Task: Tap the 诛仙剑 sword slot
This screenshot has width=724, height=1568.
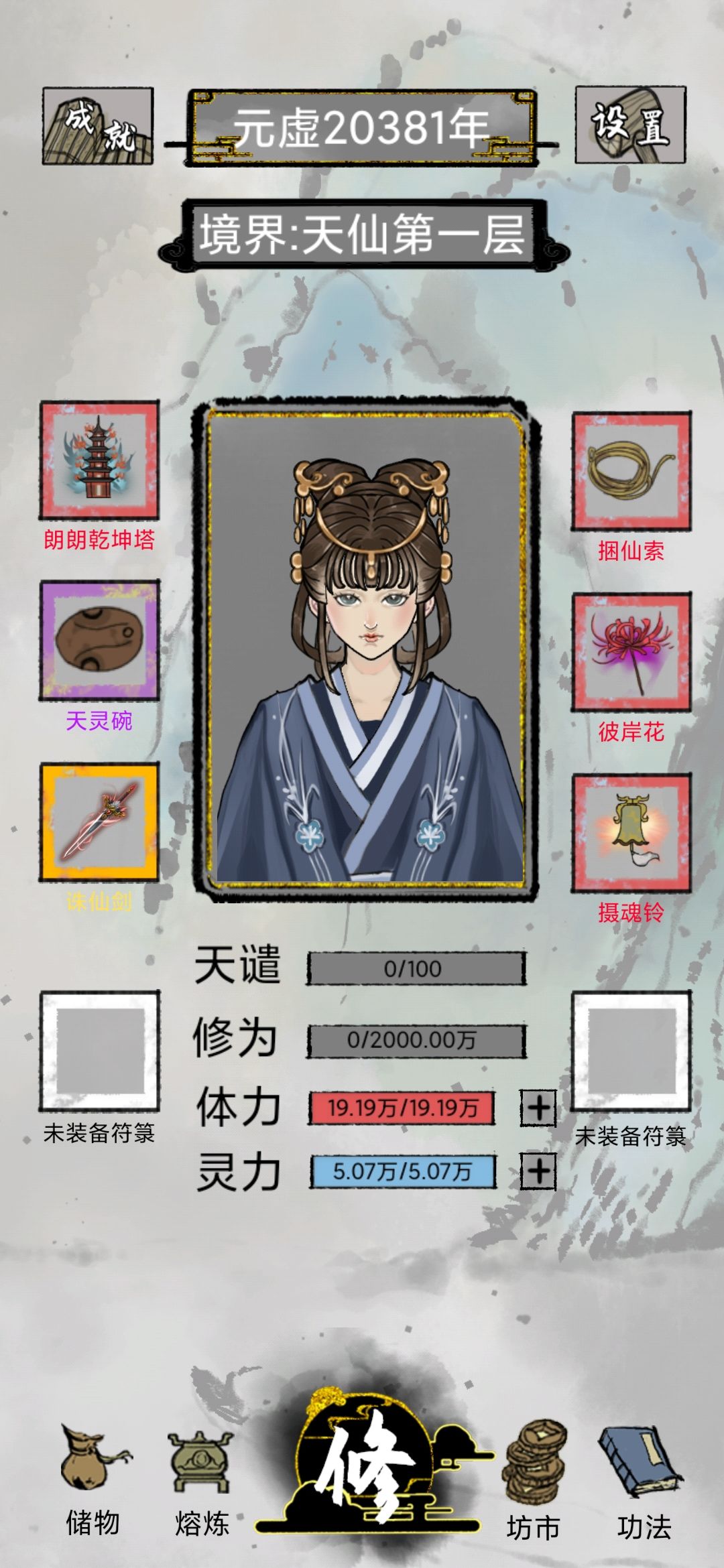Action: pos(99,822)
